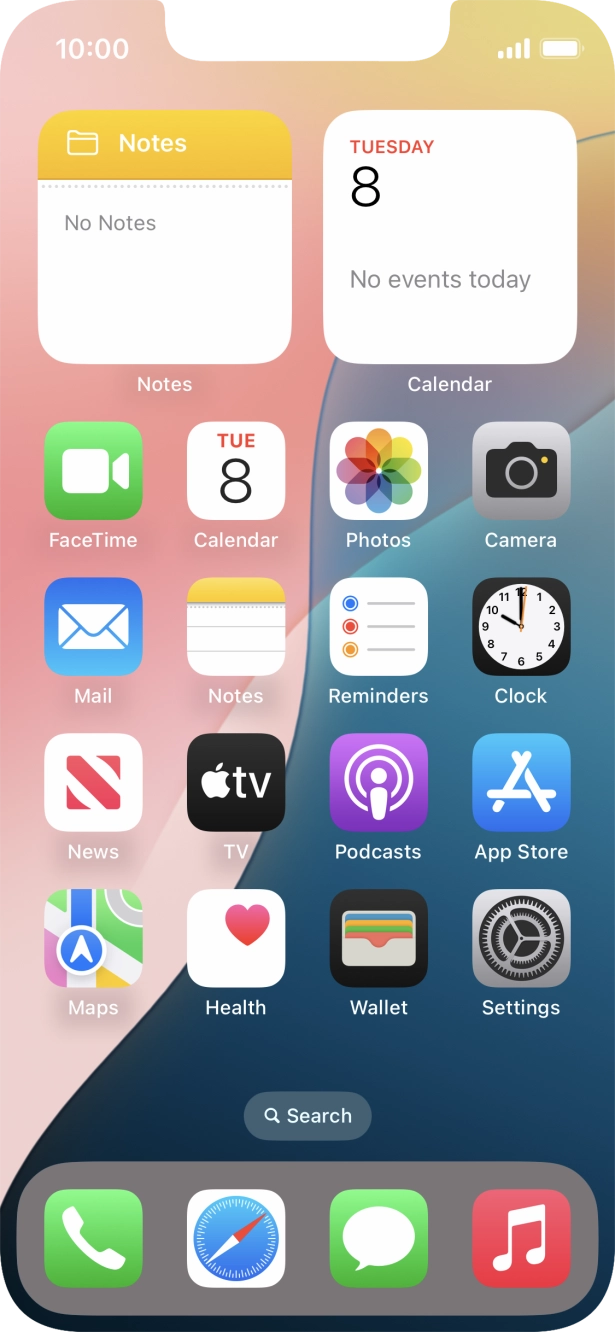Open the Photos app
The height and width of the screenshot is (1332, 615).
(x=379, y=471)
